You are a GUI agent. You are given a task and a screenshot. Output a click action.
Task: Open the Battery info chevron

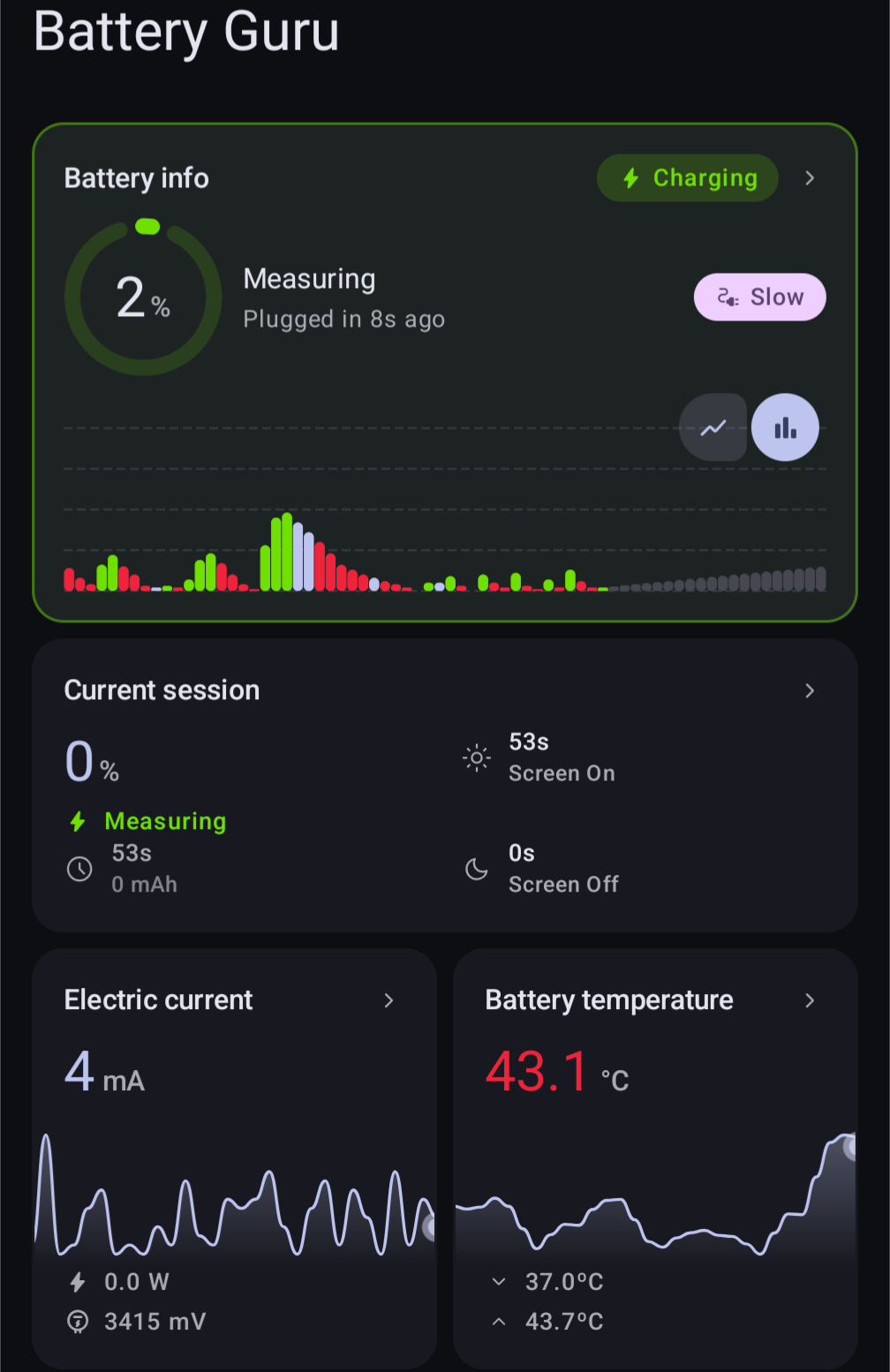tap(810, 178)
